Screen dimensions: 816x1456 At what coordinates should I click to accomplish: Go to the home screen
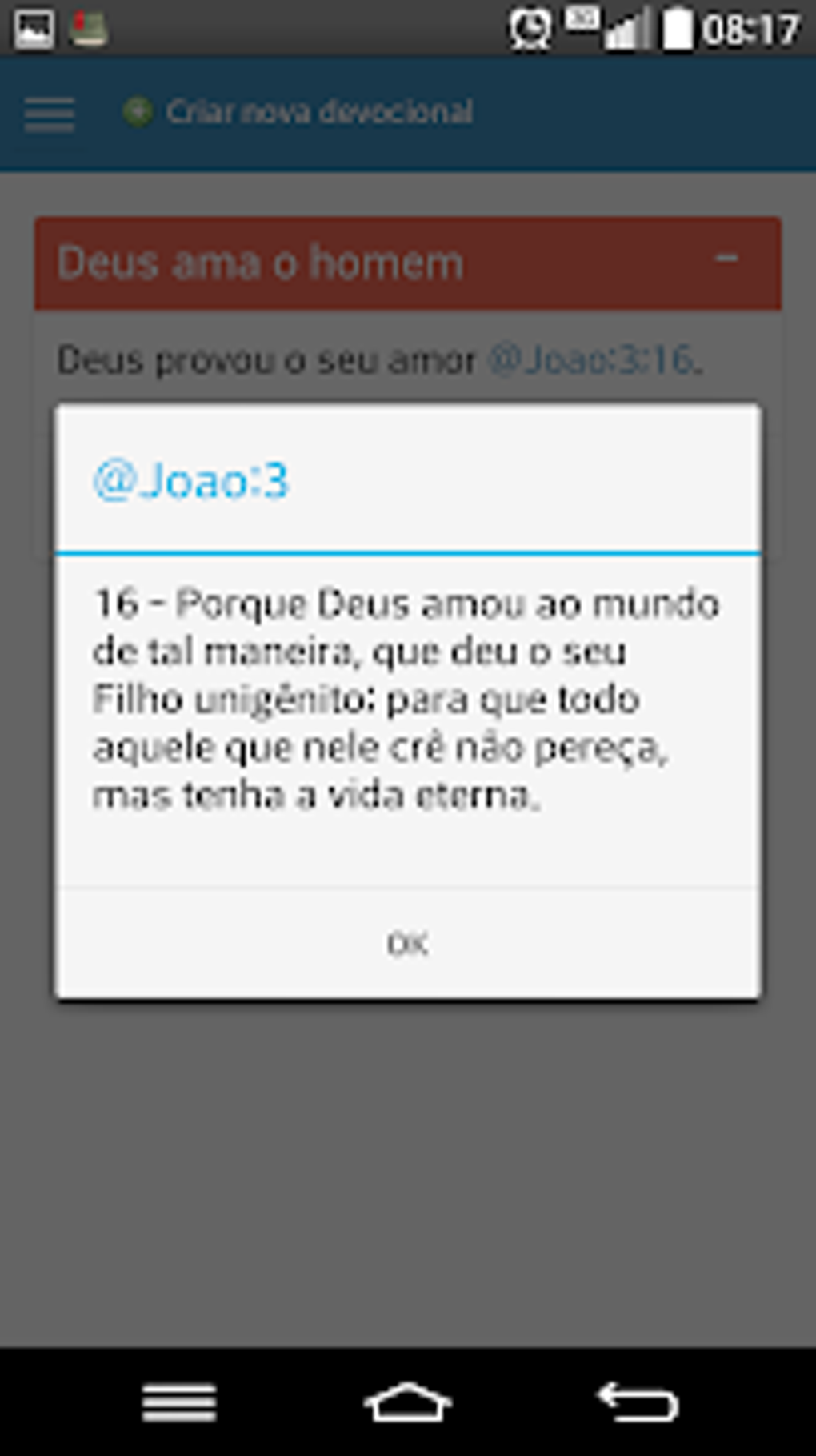tap(407, 1402)
